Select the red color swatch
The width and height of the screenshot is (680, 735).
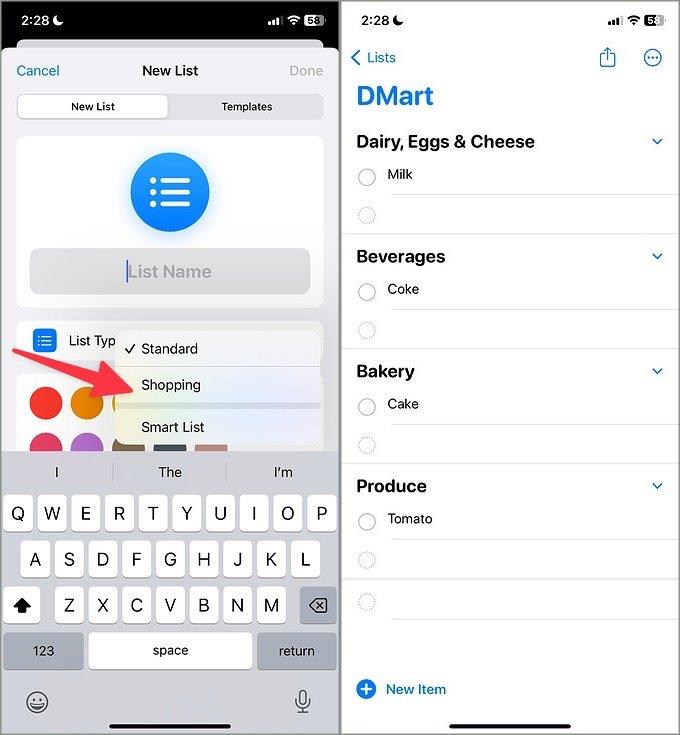tap(46, 402)
